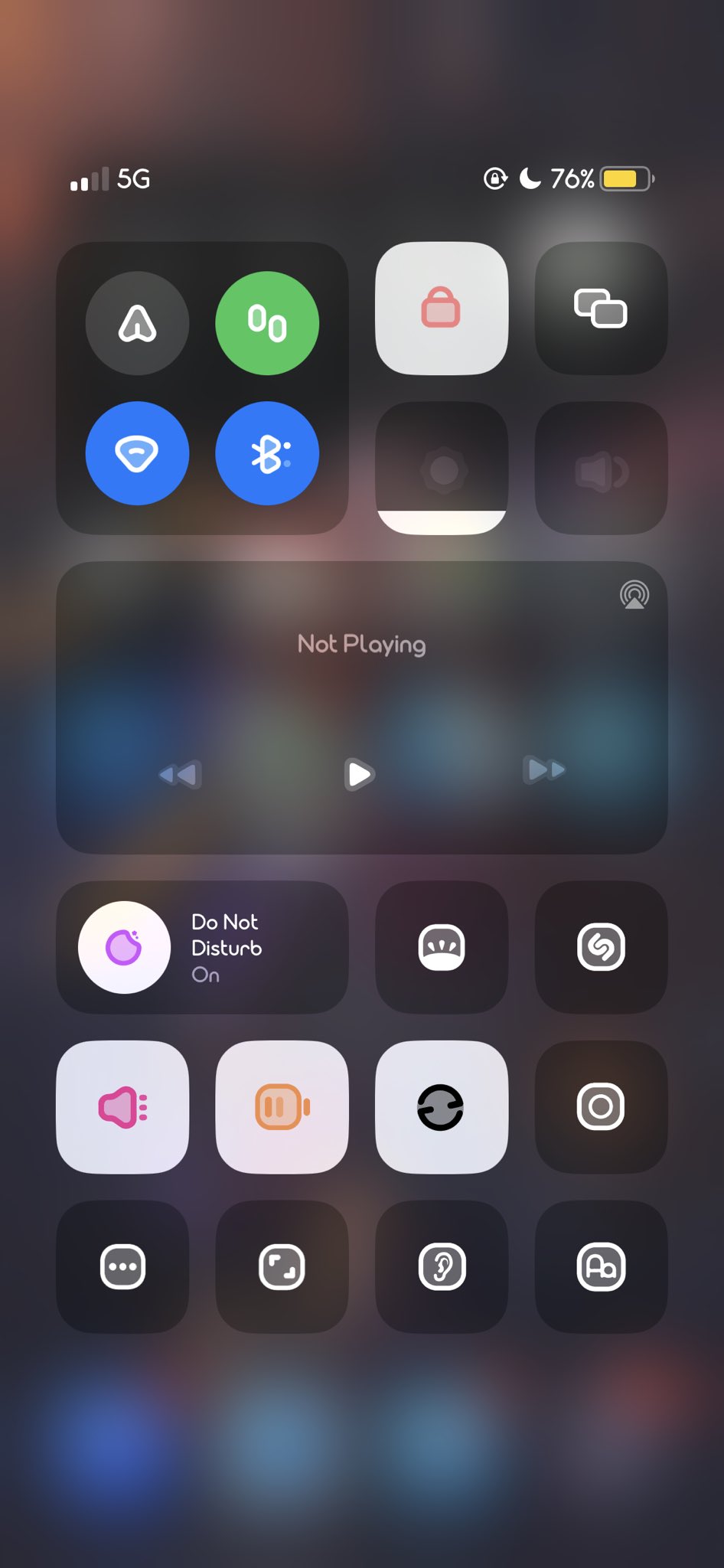Turn off cellular data
The height and width of the screenshot is (1568, 724).
(x=267, y=323)
